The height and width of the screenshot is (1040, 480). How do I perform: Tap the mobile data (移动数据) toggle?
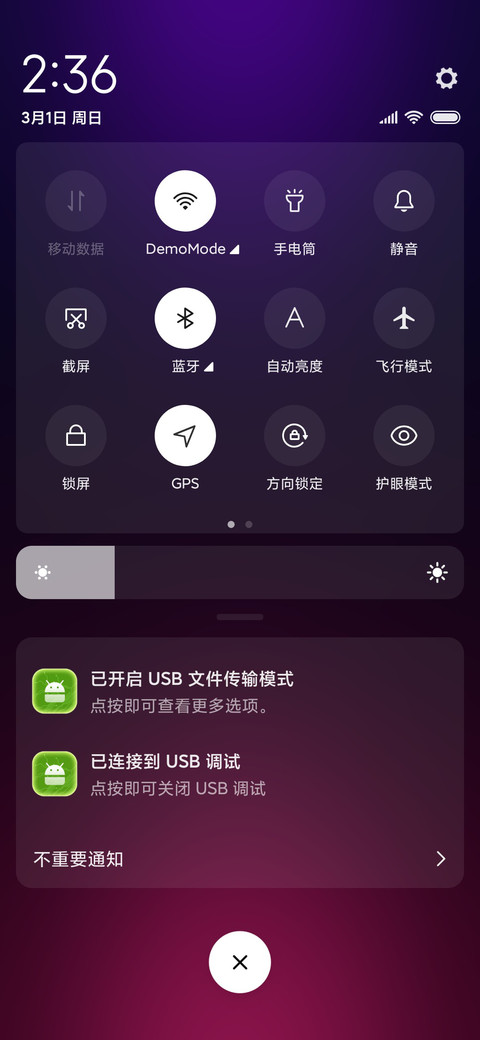tap(76, 201)
